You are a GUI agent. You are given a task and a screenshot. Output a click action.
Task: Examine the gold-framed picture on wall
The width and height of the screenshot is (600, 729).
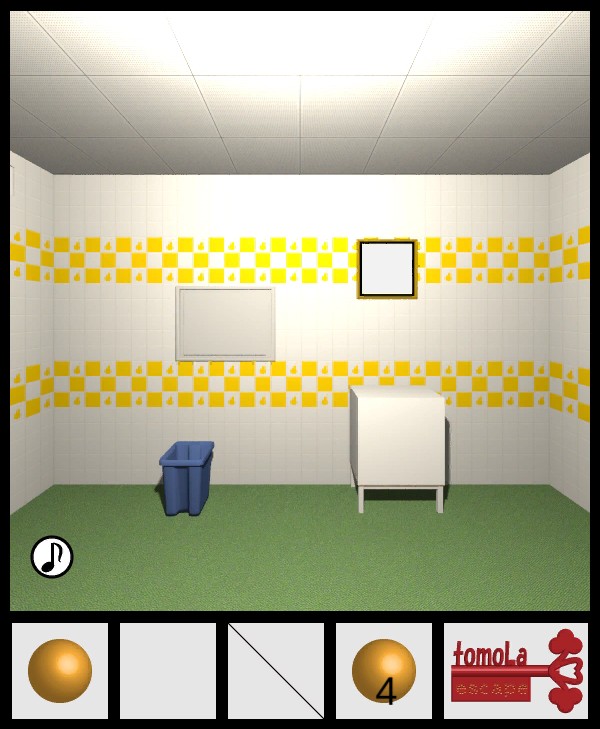pyautogui.click(x=387, y=268)
